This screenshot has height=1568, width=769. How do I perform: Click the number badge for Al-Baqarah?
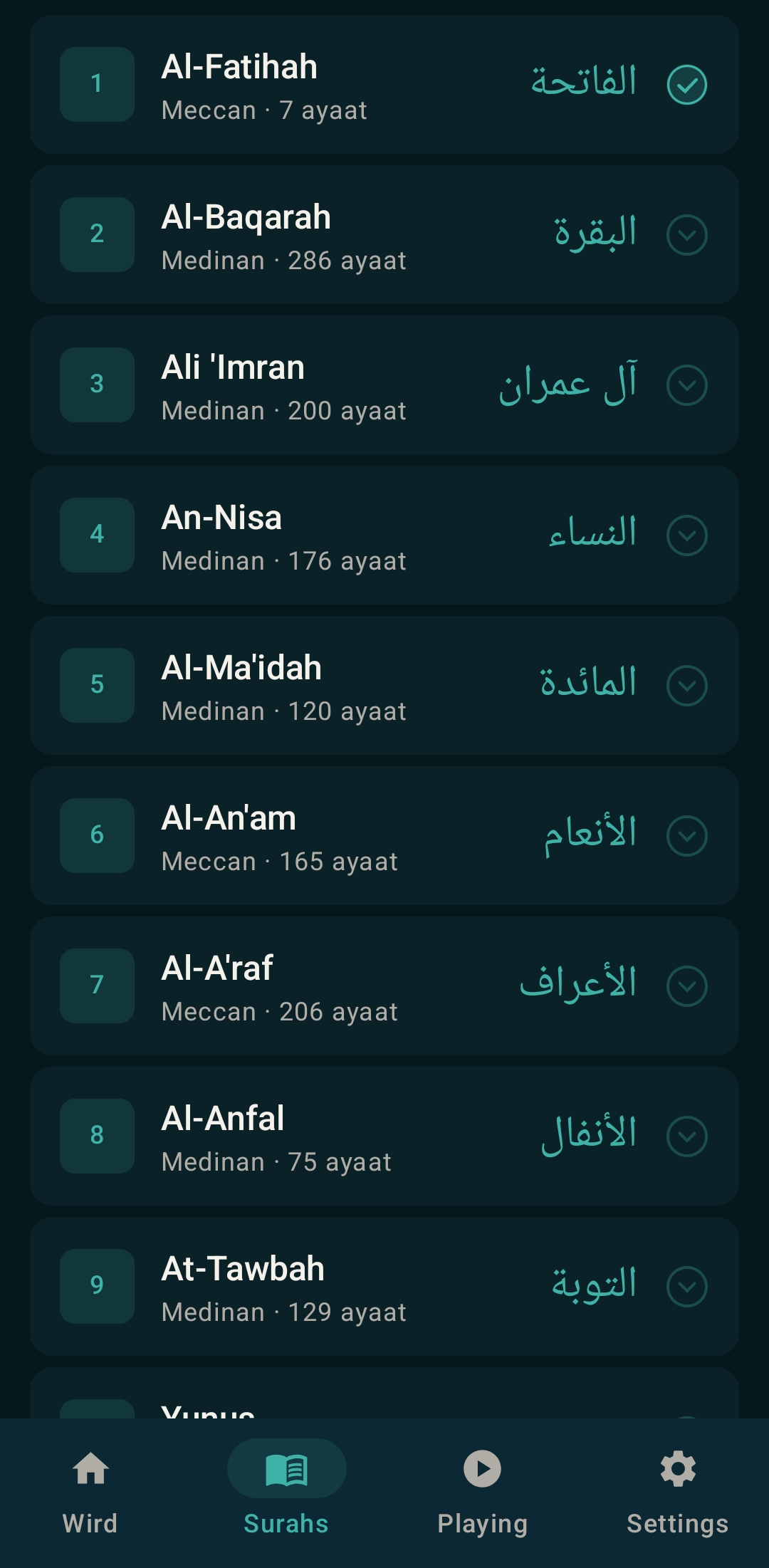coord(96,235)
